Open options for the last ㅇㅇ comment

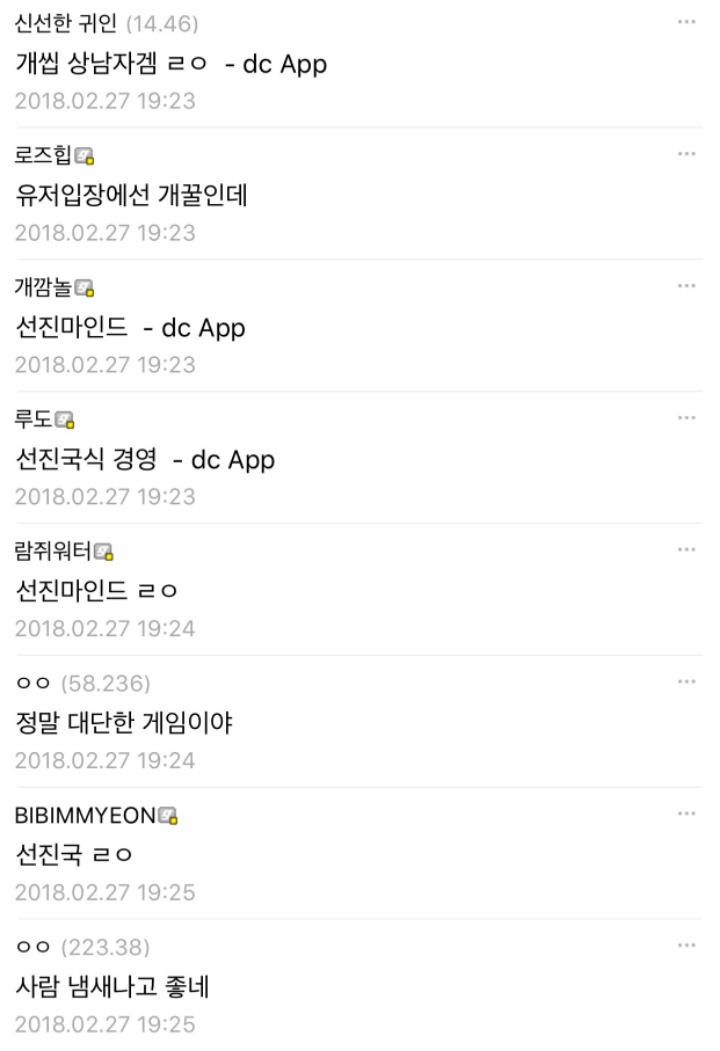point(686,943)
